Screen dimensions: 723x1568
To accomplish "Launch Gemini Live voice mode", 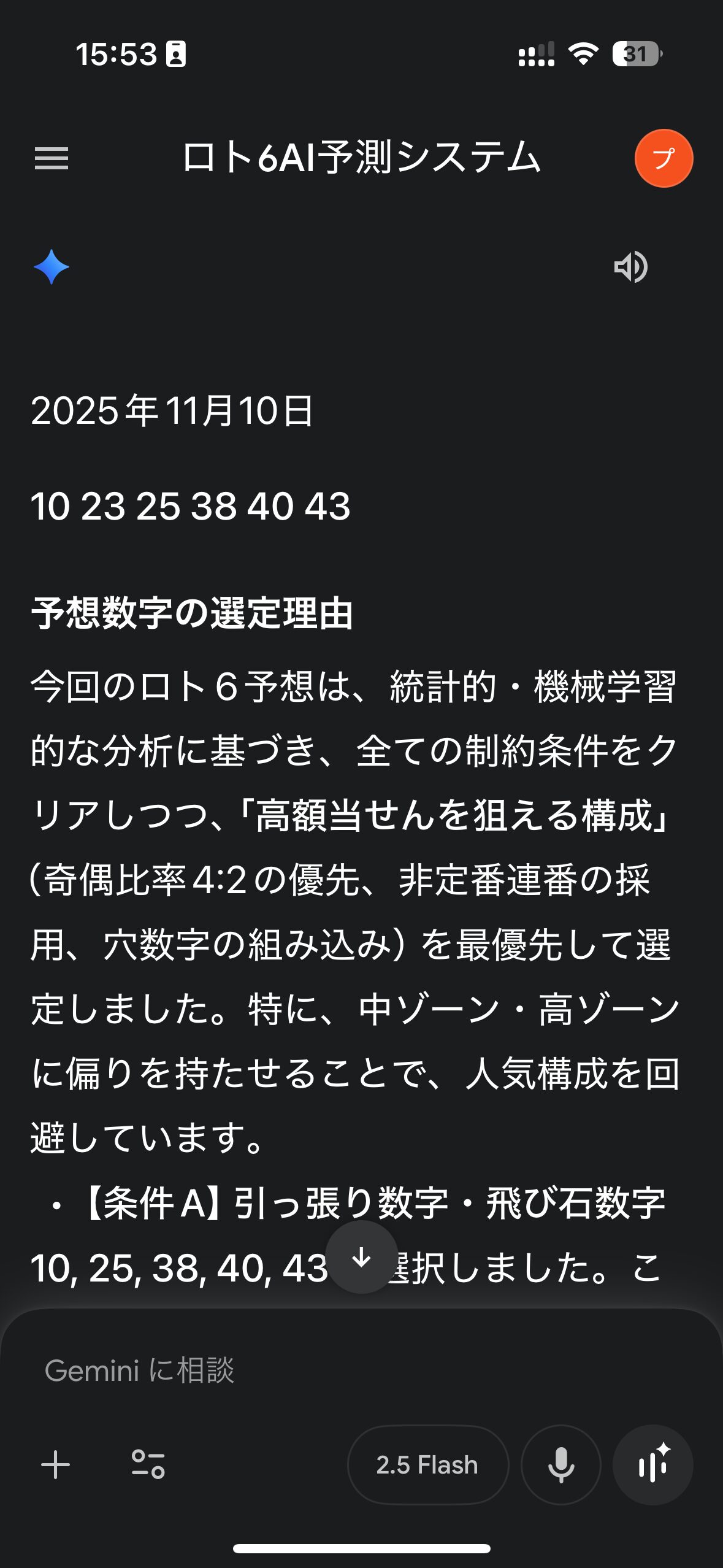I will pos(652,1465).
